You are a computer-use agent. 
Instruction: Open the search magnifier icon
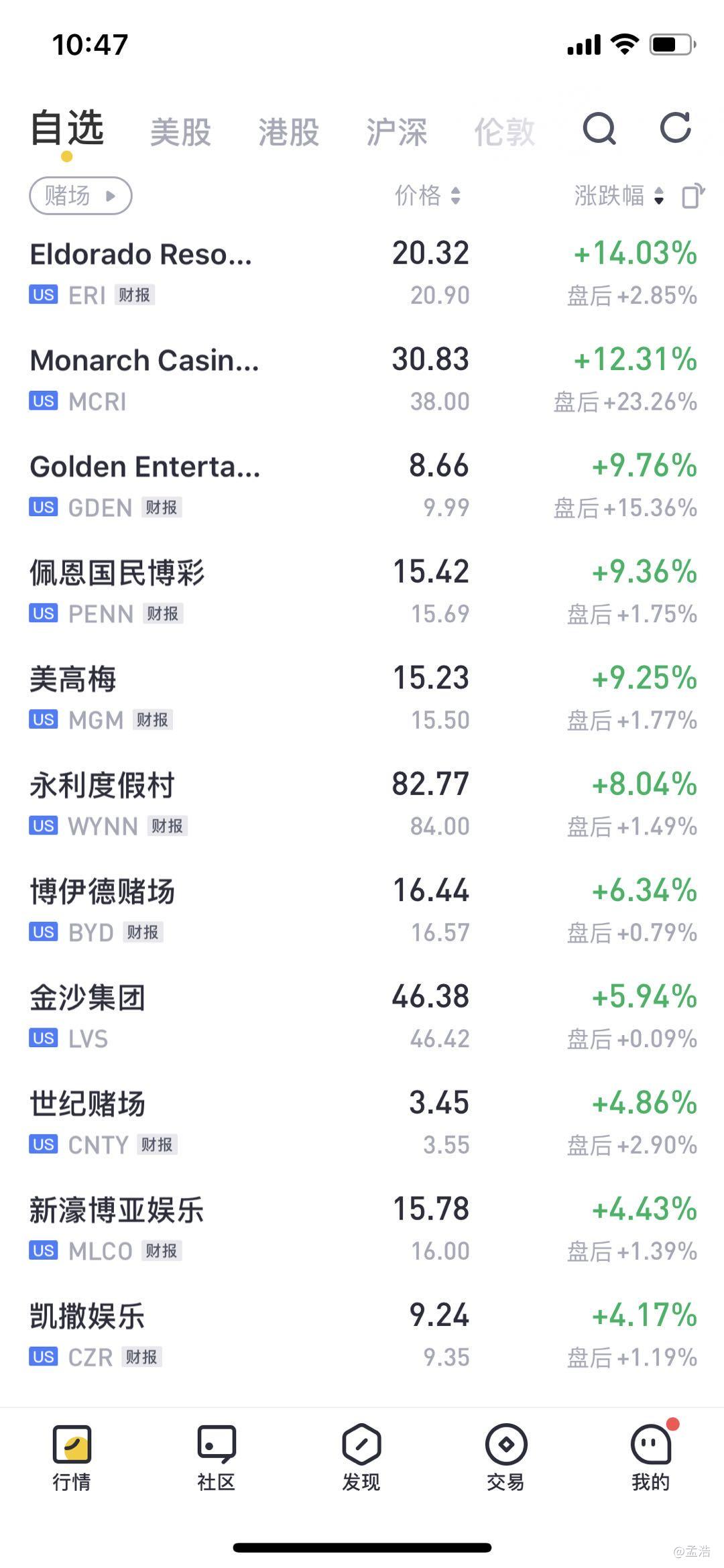[x=599, y=129]
